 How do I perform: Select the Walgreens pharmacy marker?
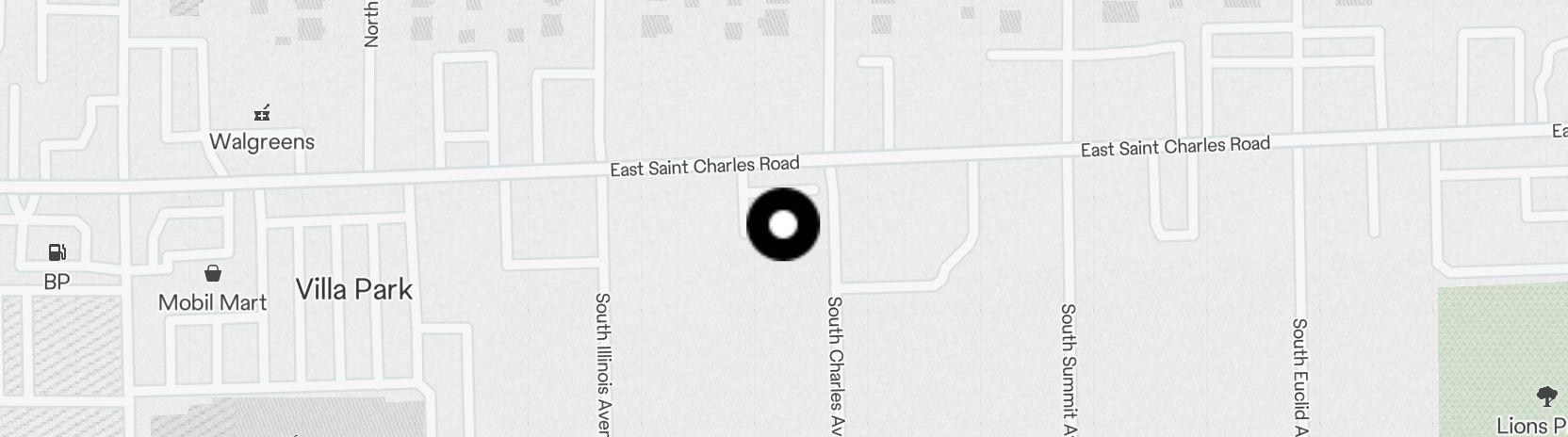click(262, 114)
